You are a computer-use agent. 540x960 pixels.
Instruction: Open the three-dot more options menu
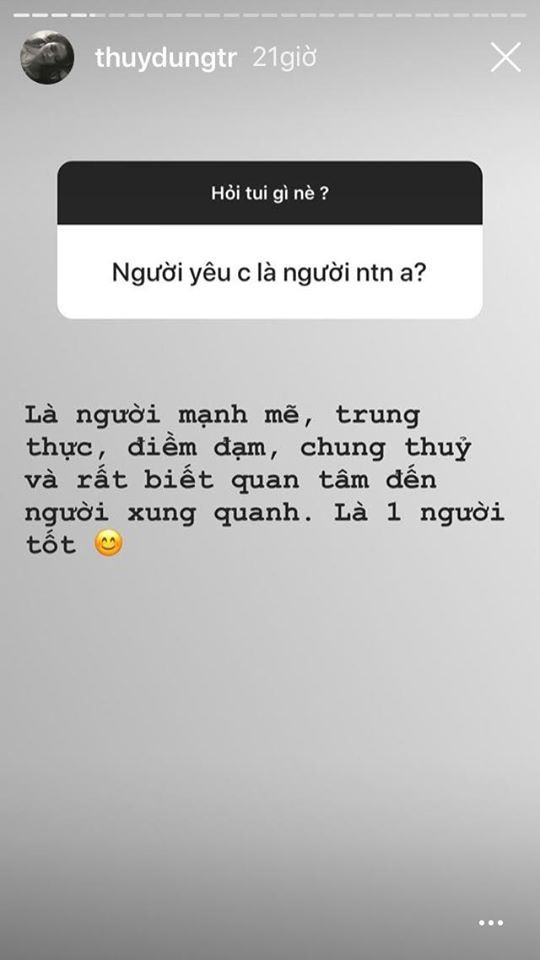coord(491,923)
